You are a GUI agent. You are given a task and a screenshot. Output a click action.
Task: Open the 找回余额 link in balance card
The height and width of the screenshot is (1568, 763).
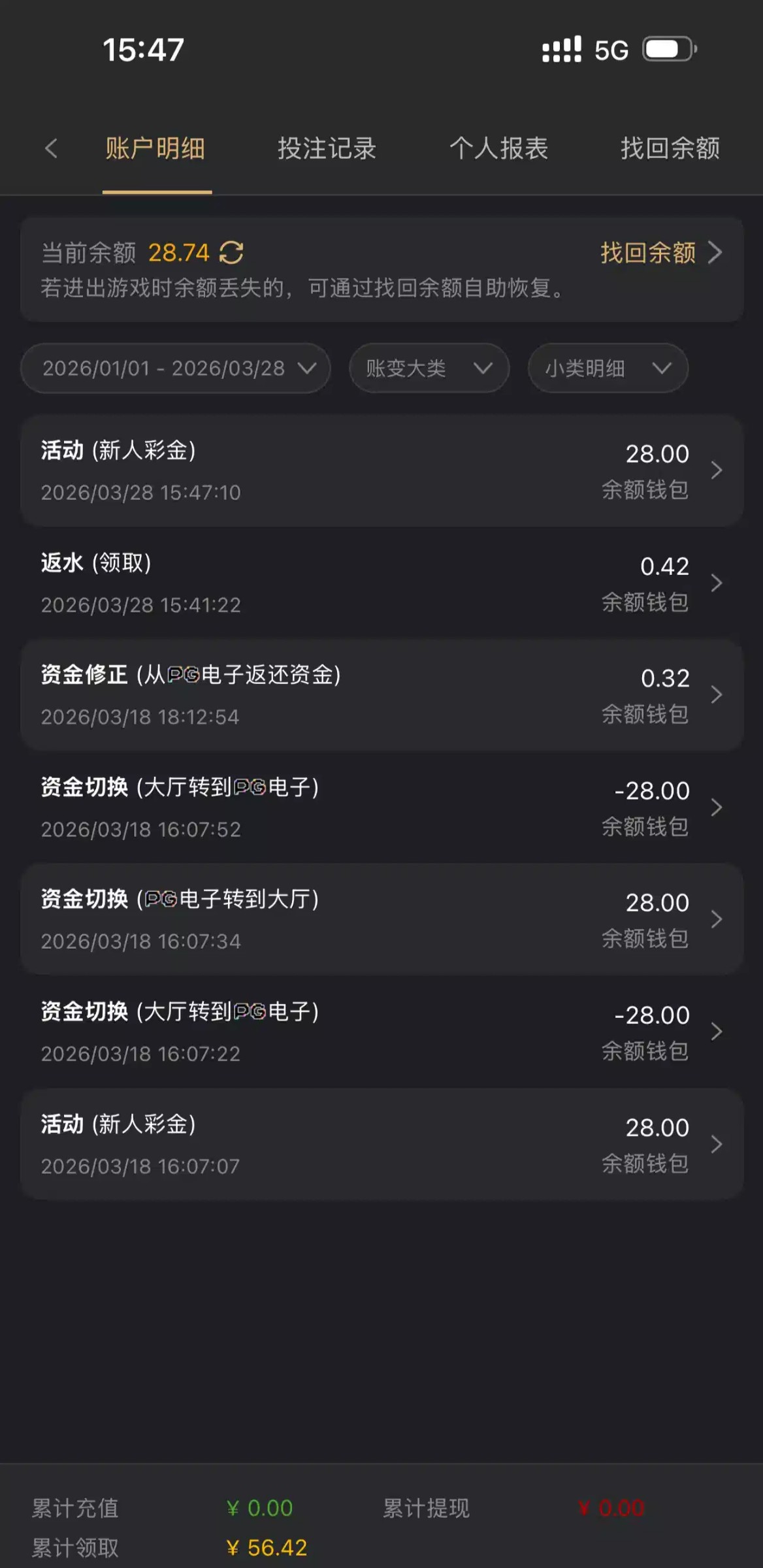tap(660, 252)
